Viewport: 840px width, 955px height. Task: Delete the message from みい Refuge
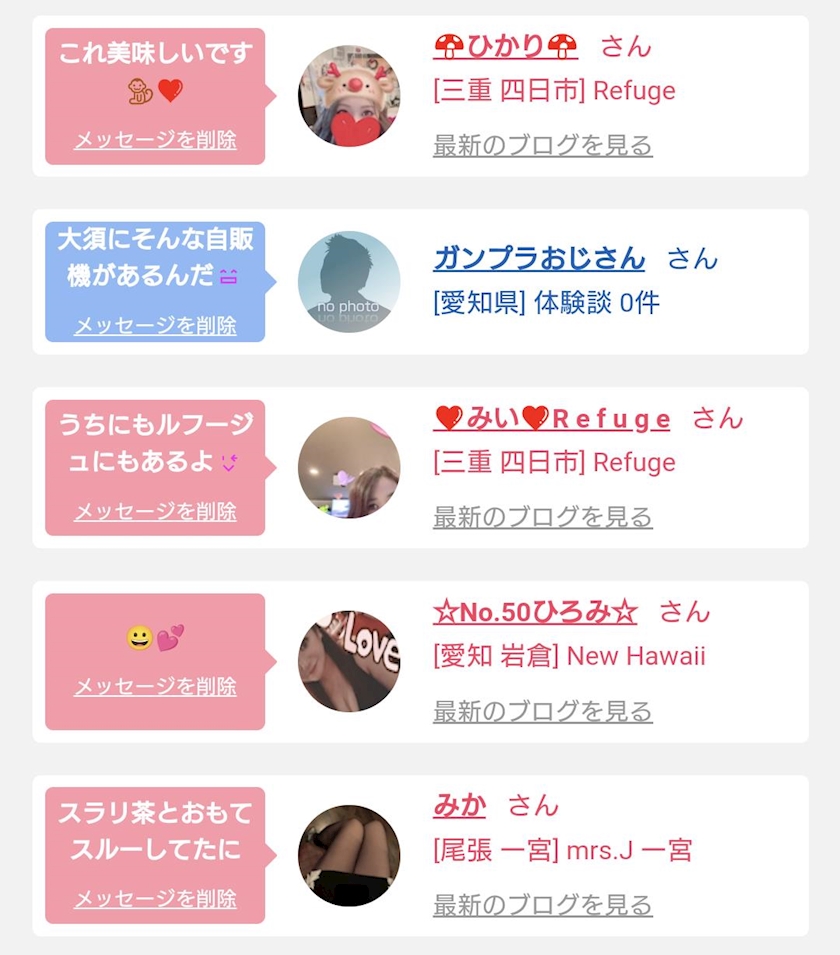(x=155, y=511)
